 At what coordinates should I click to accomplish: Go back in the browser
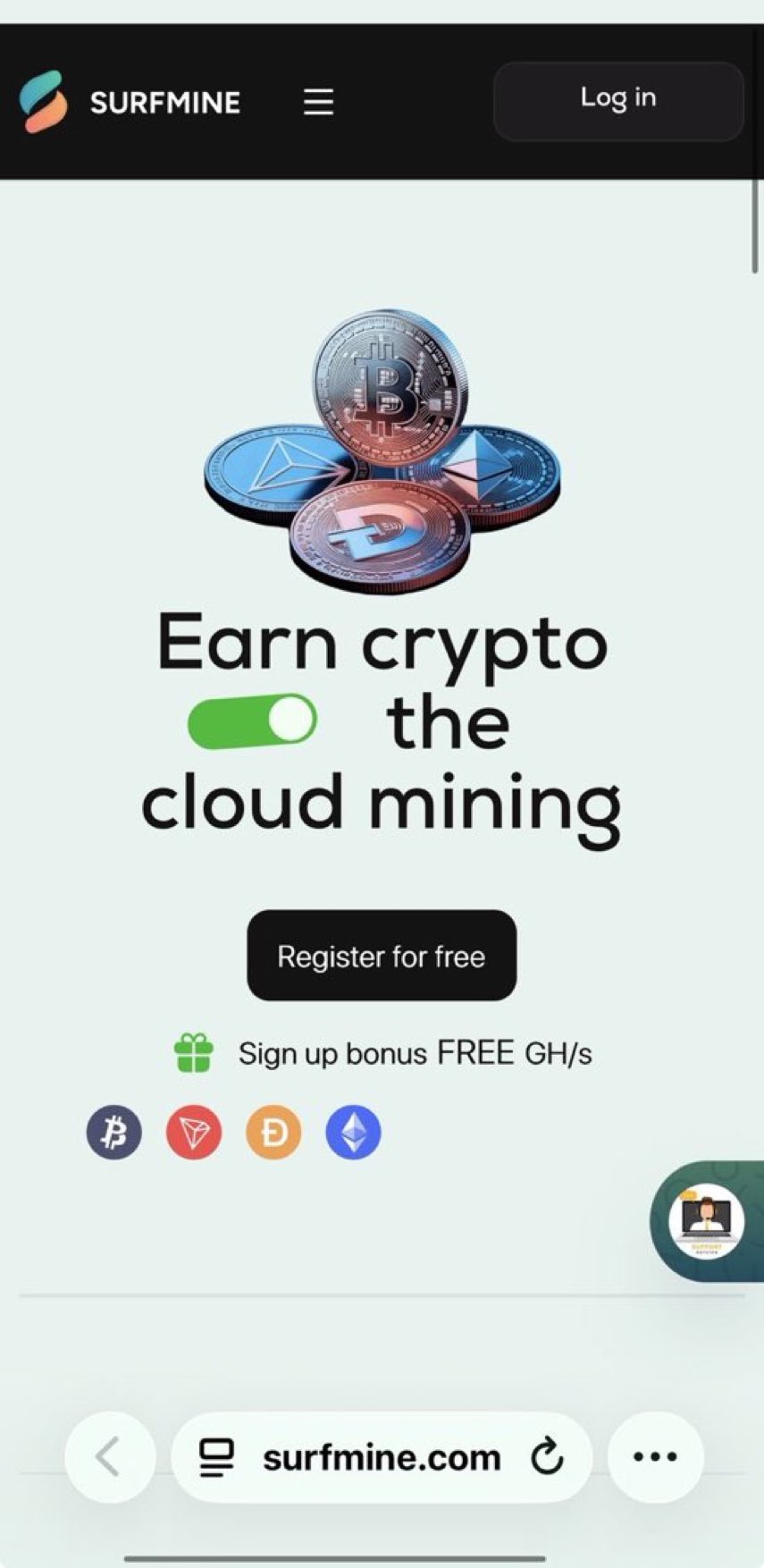[109, 1457]
